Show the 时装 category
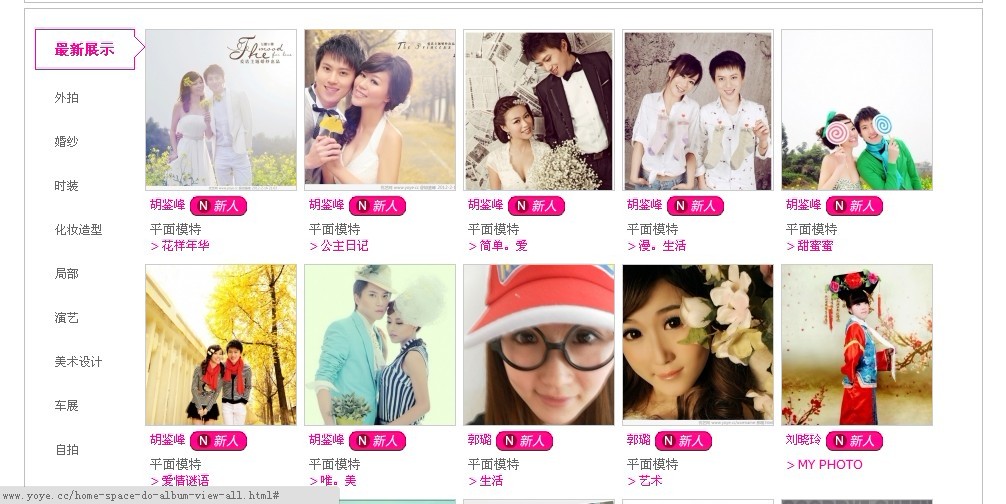 click(x=67, y=186)
